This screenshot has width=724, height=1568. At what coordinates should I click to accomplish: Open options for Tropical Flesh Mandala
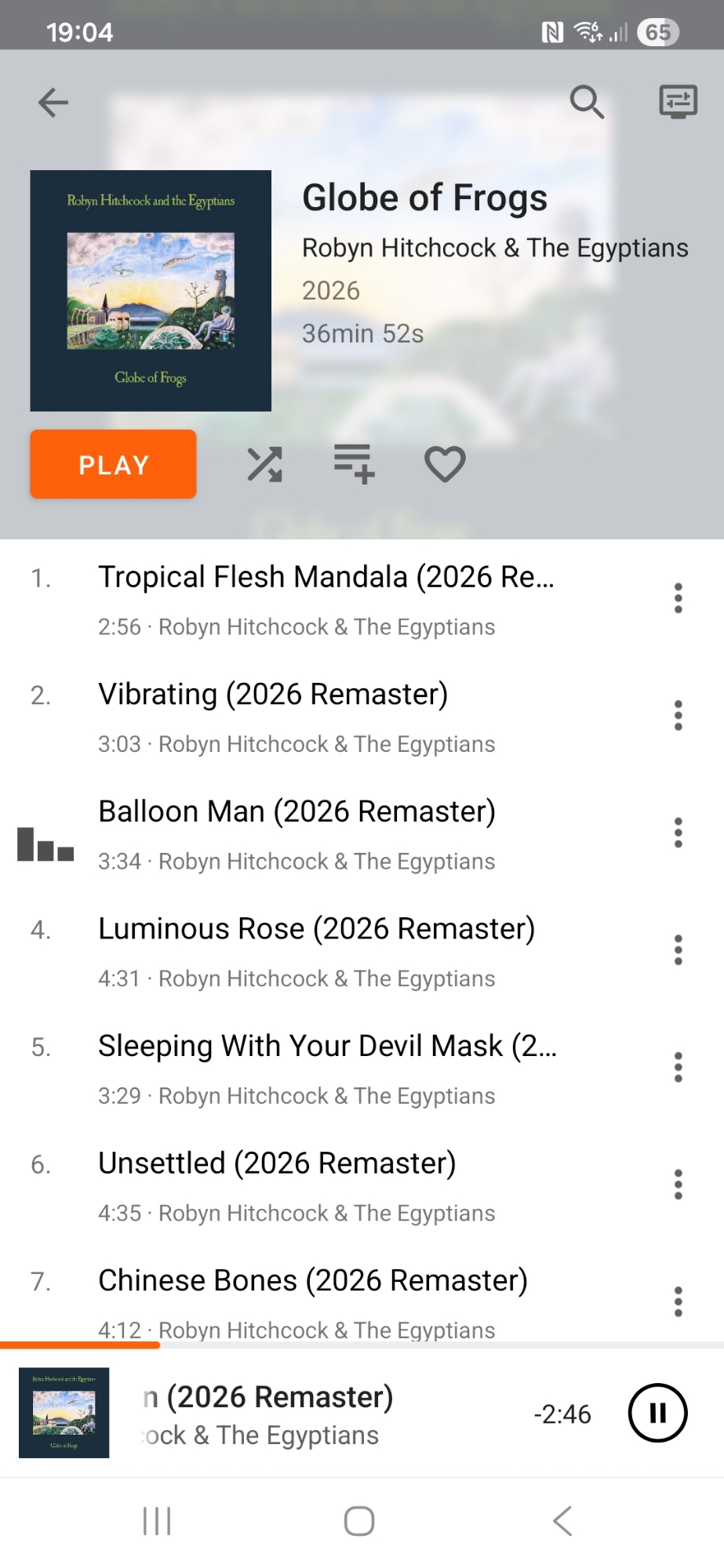click(679, 598)
